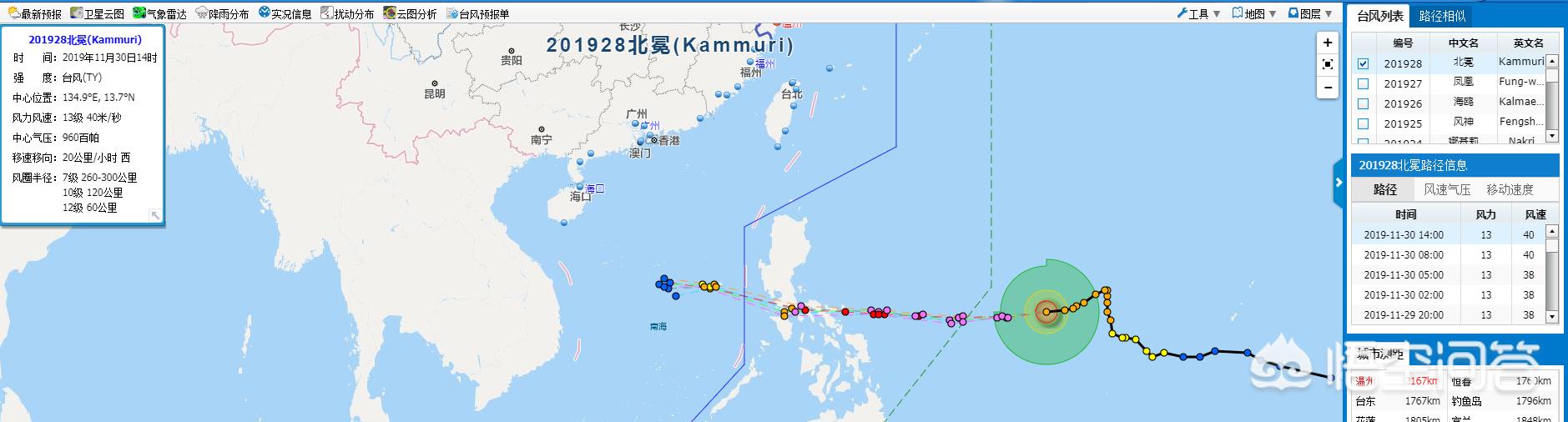Open 实况信息 live information
The width and height of the screenshot is (1568, 422).
click(285, 13)
